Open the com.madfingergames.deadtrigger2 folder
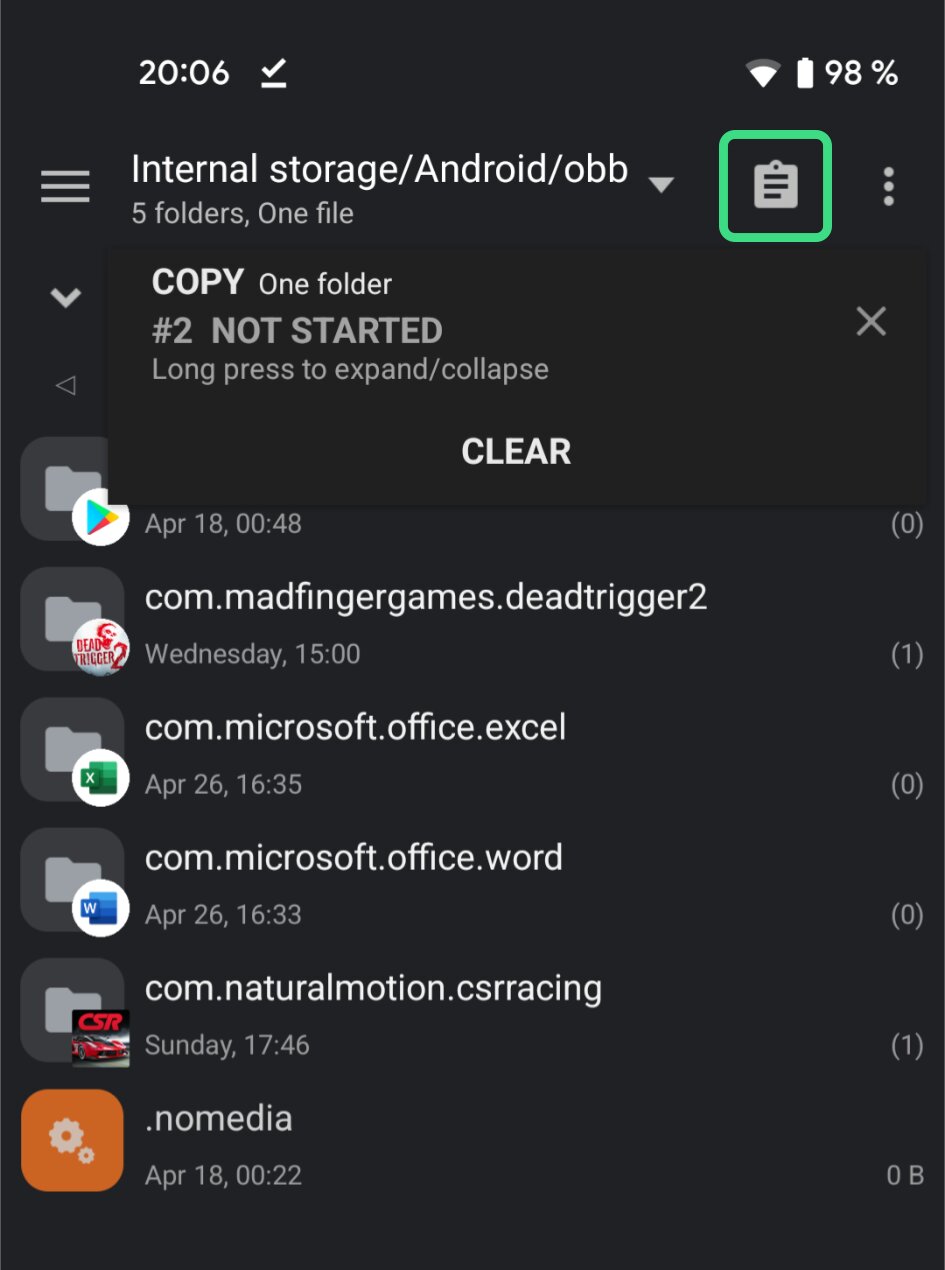The width and height of the screenshot is (945, 1270). [426, 598]
